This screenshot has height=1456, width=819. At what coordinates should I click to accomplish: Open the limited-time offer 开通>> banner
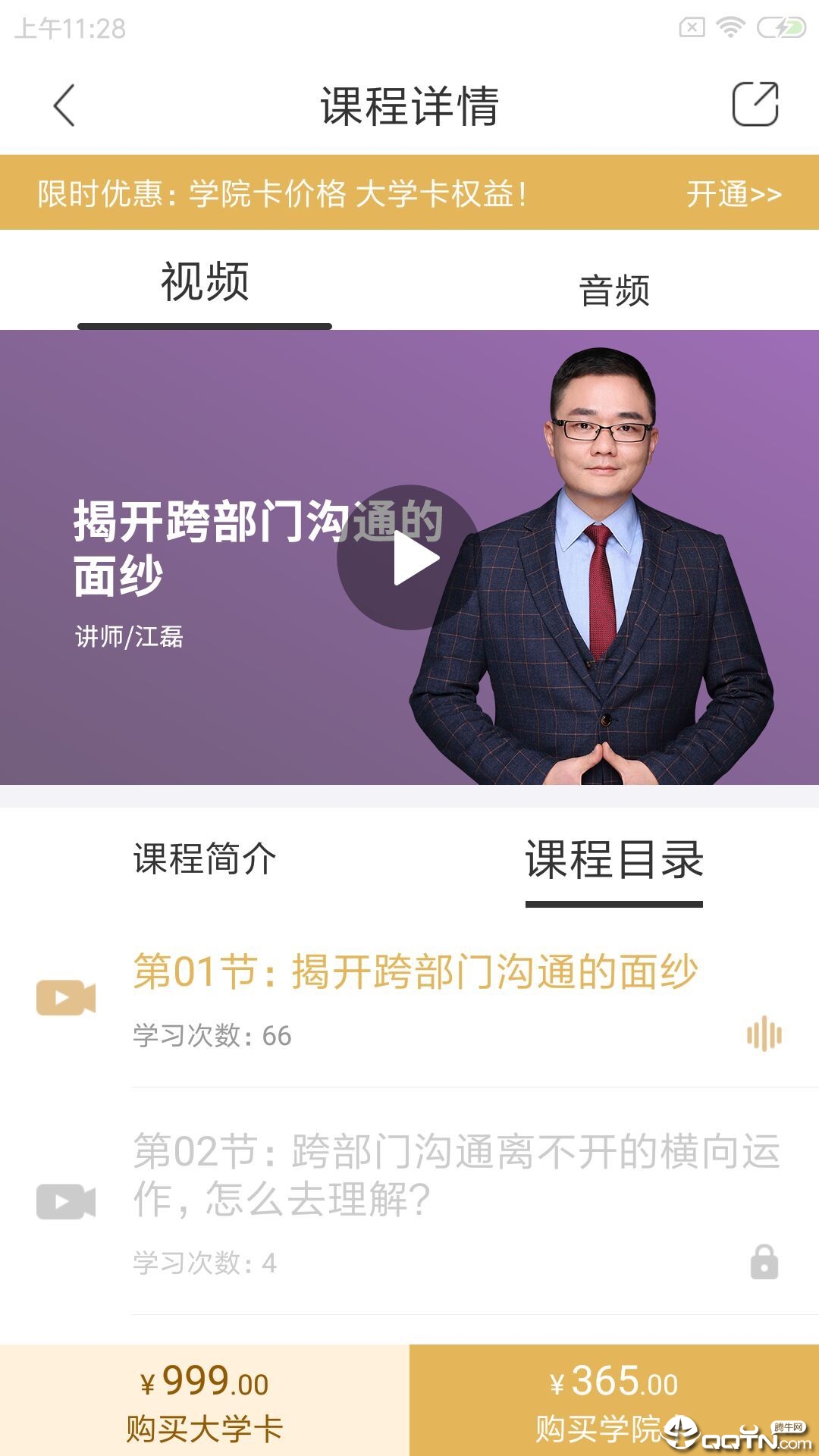click(x=733, y=194)
